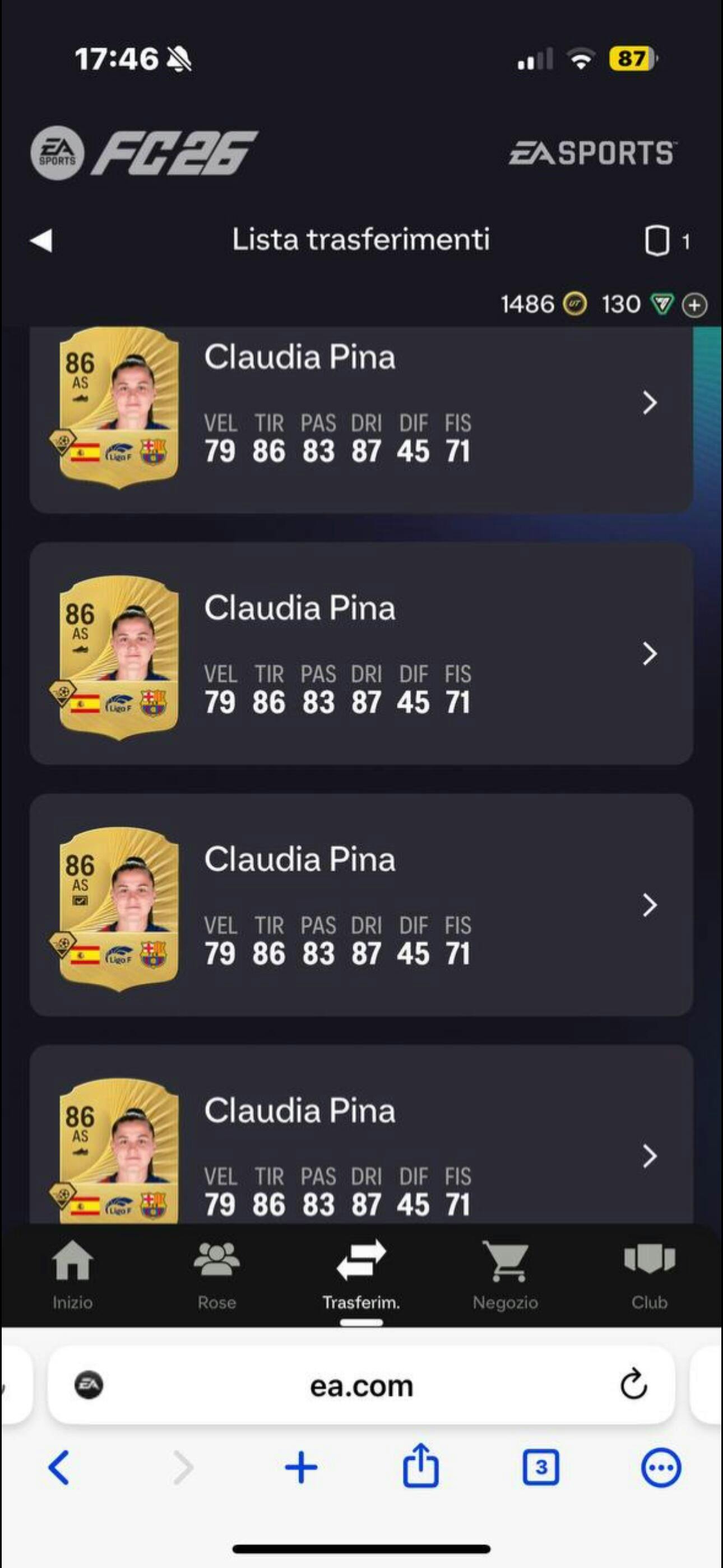Go back in Safari browser

pyautogui.click(x=58, y=1468)
